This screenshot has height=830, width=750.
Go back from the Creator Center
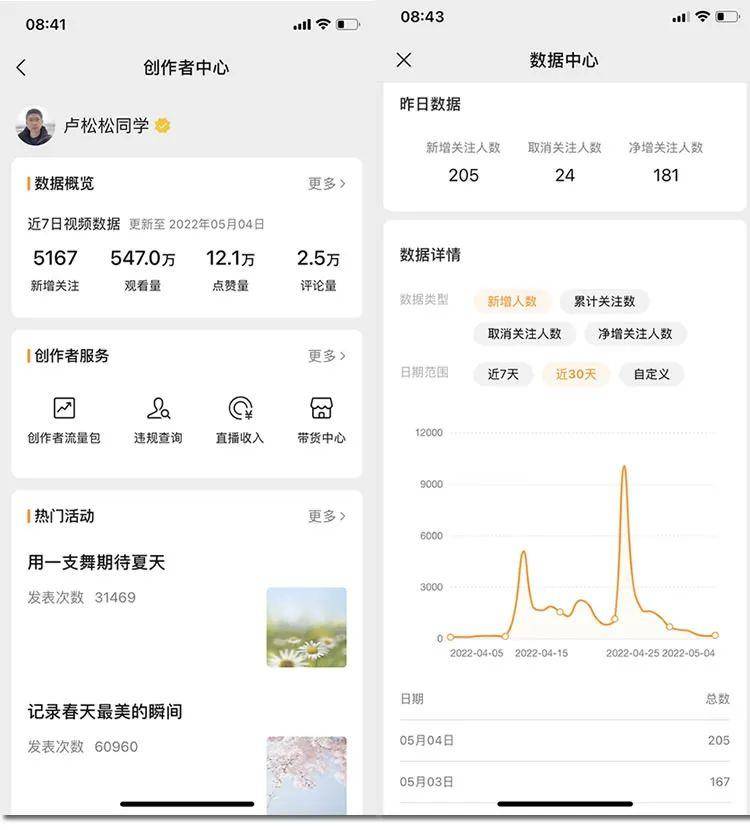(x=22, y=68)
